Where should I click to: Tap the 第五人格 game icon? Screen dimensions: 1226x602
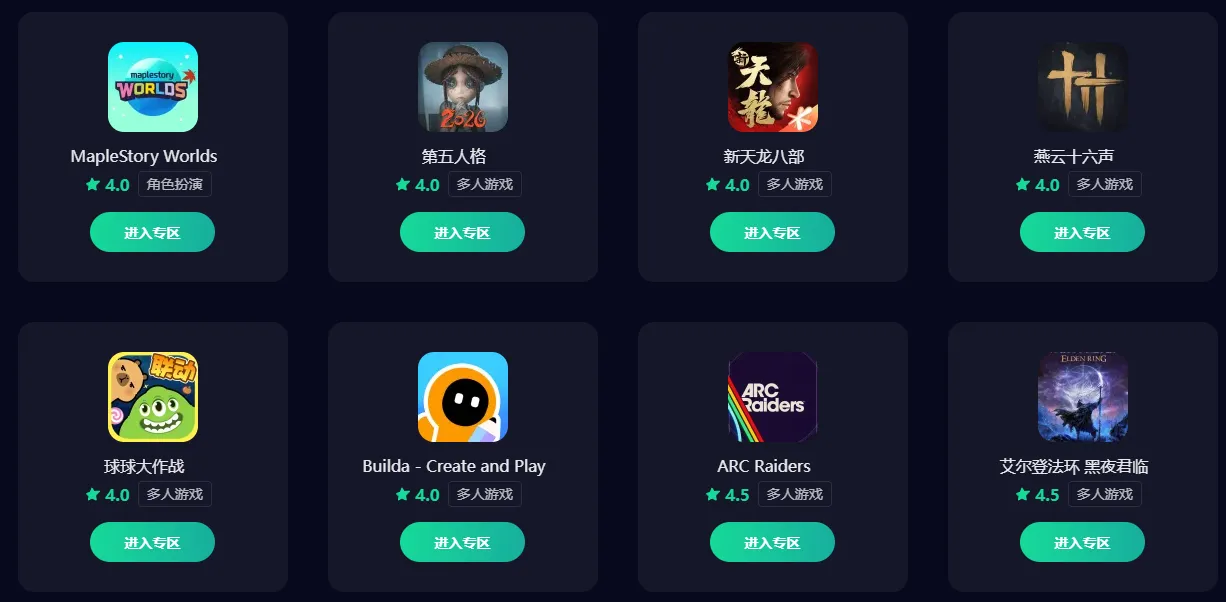click(x=463, y=87)
